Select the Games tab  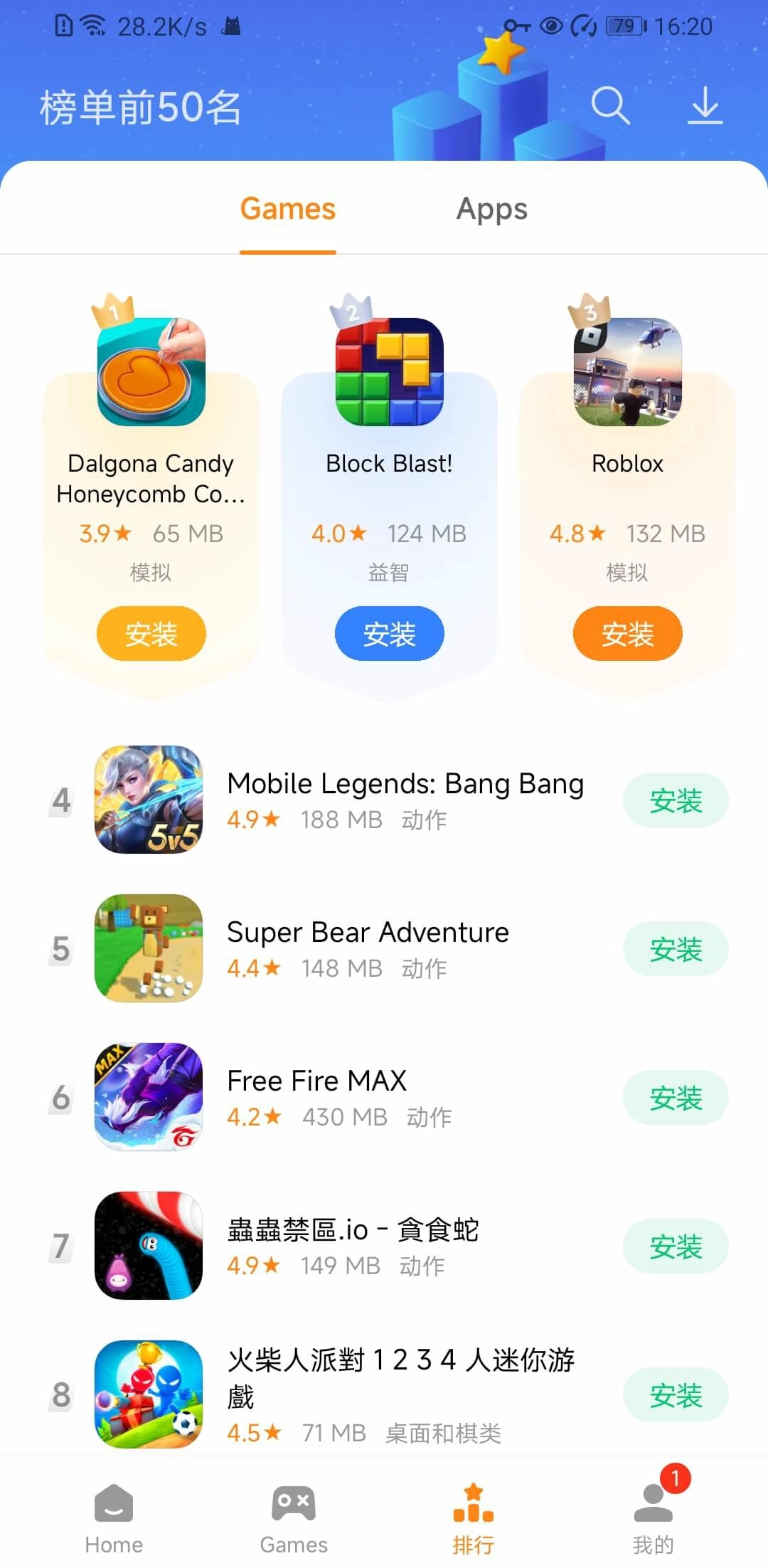point(287,208)
